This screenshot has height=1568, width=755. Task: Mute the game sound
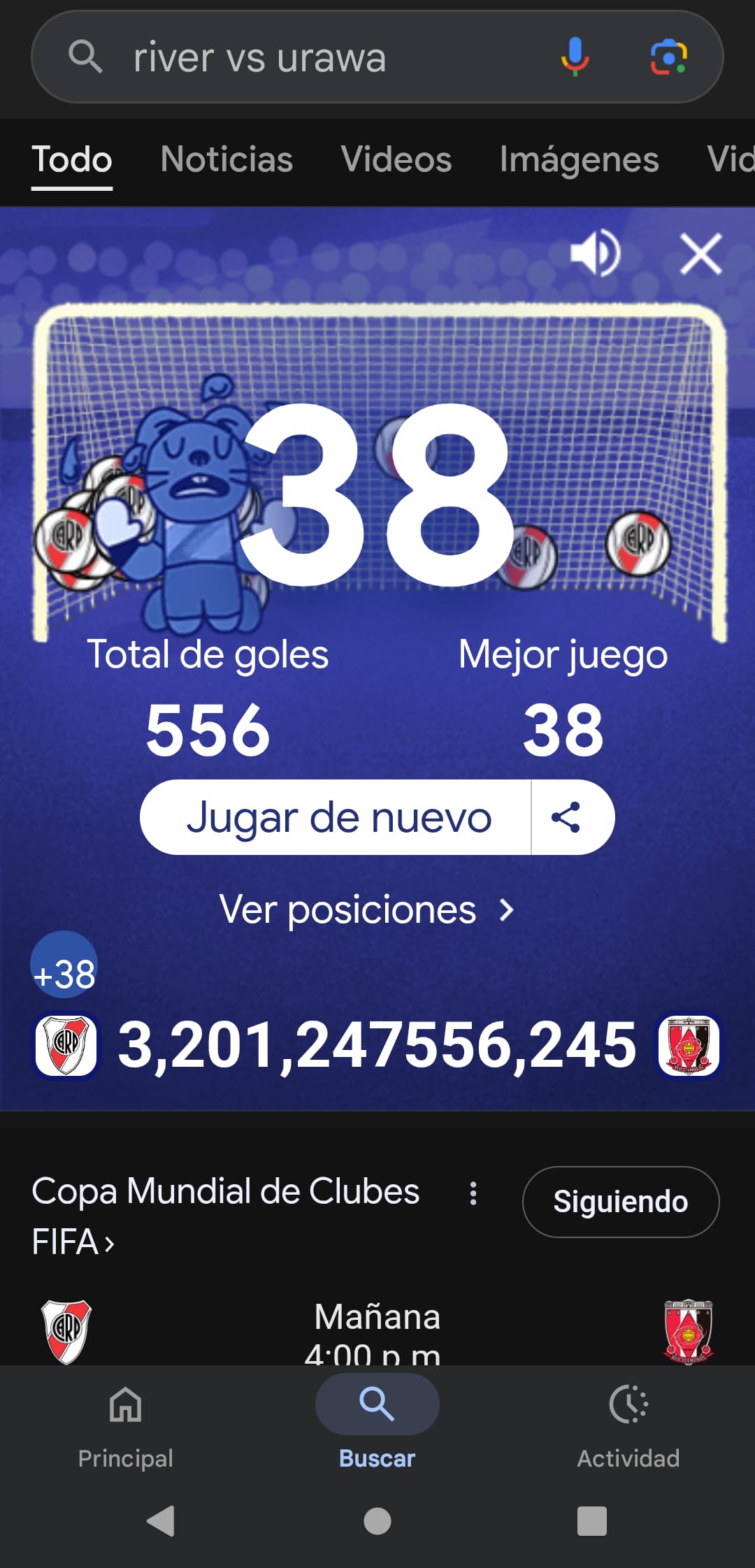click(595, 253)
